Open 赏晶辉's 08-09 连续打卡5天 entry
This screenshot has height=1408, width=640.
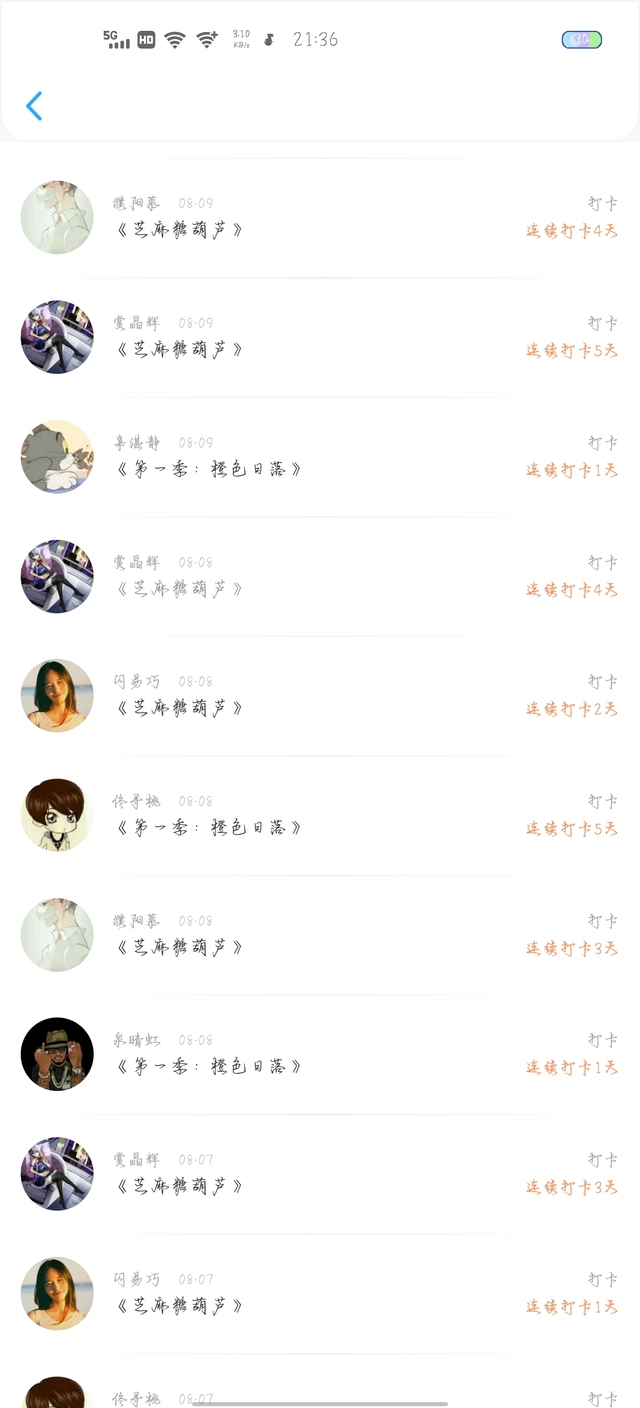(x=320, y=337)
